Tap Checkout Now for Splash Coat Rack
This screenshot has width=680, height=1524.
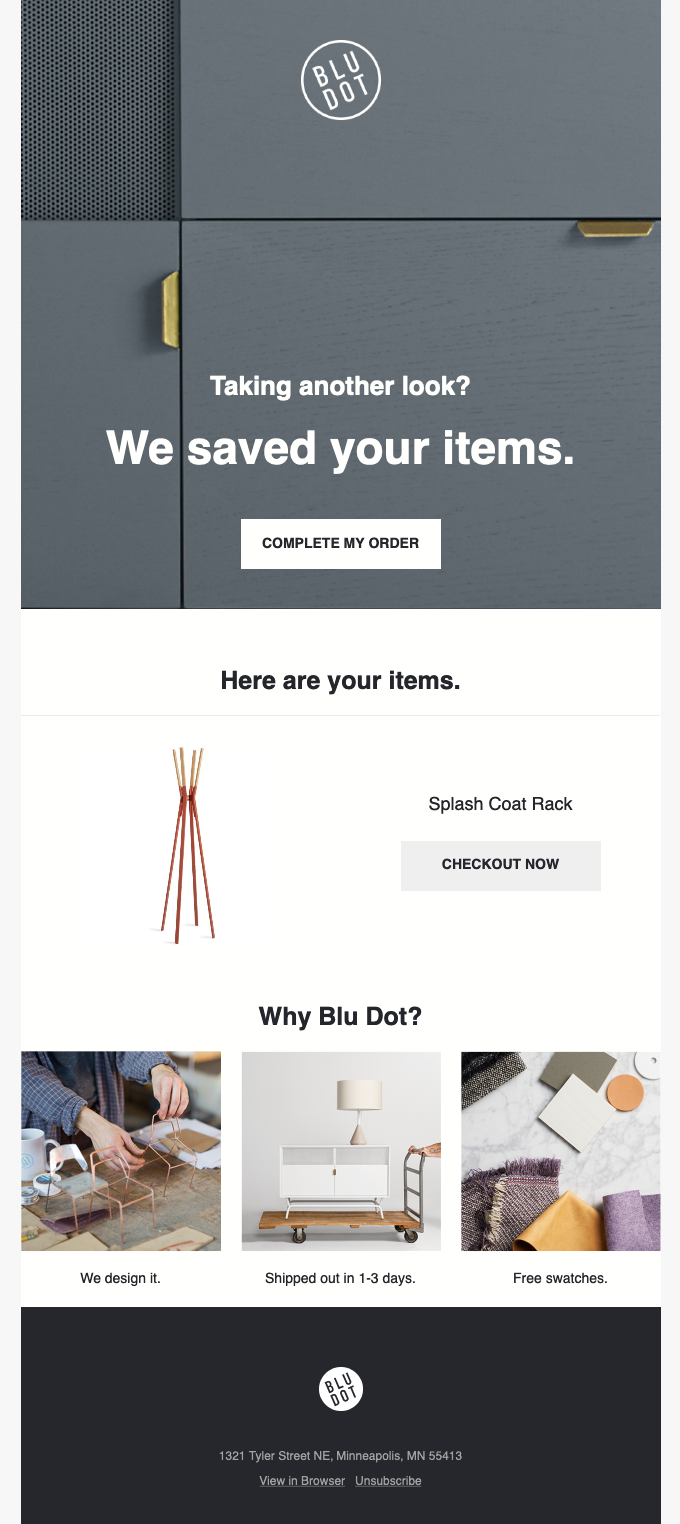coord(500,865)
